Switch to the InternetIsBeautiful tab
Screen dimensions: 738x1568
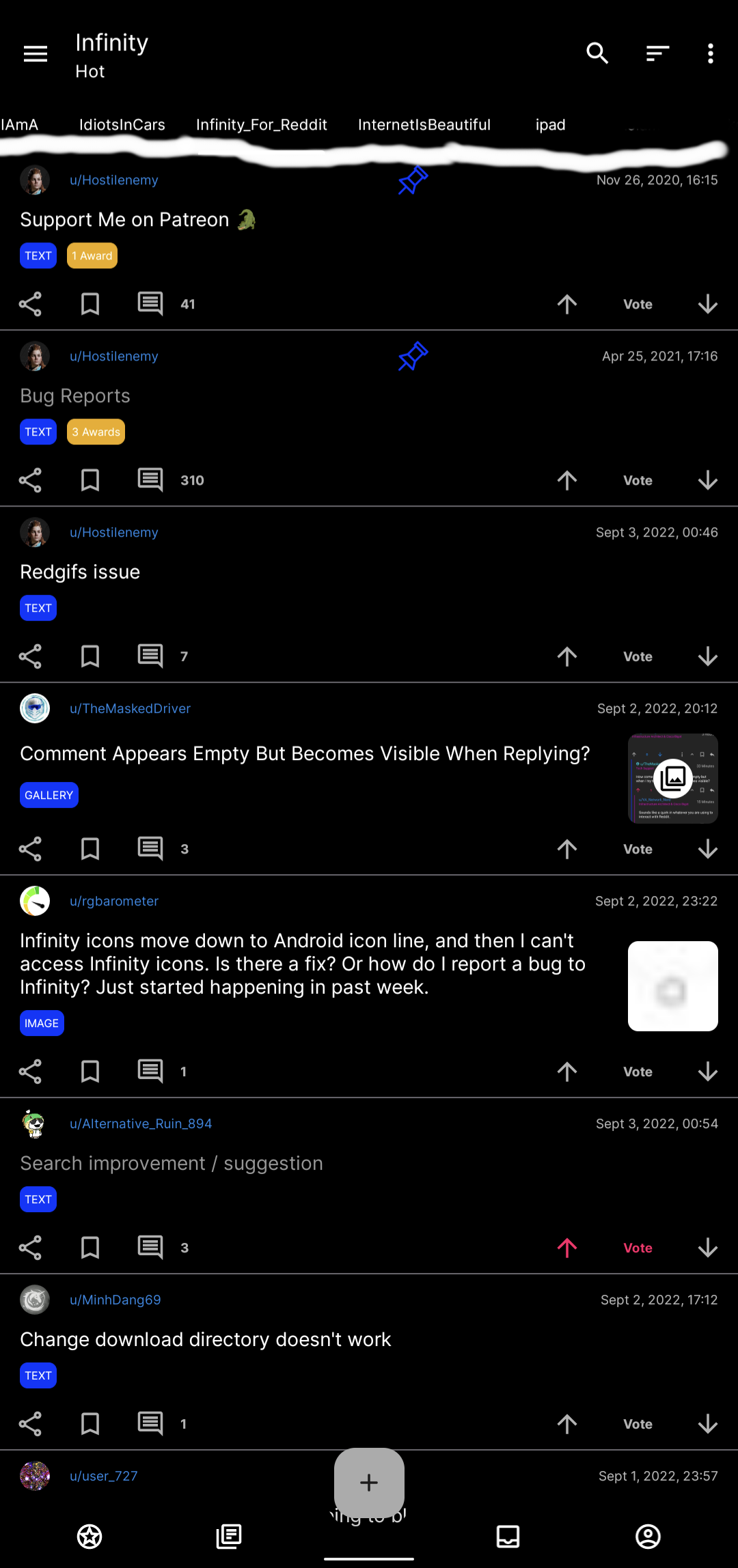pos(424,125)
